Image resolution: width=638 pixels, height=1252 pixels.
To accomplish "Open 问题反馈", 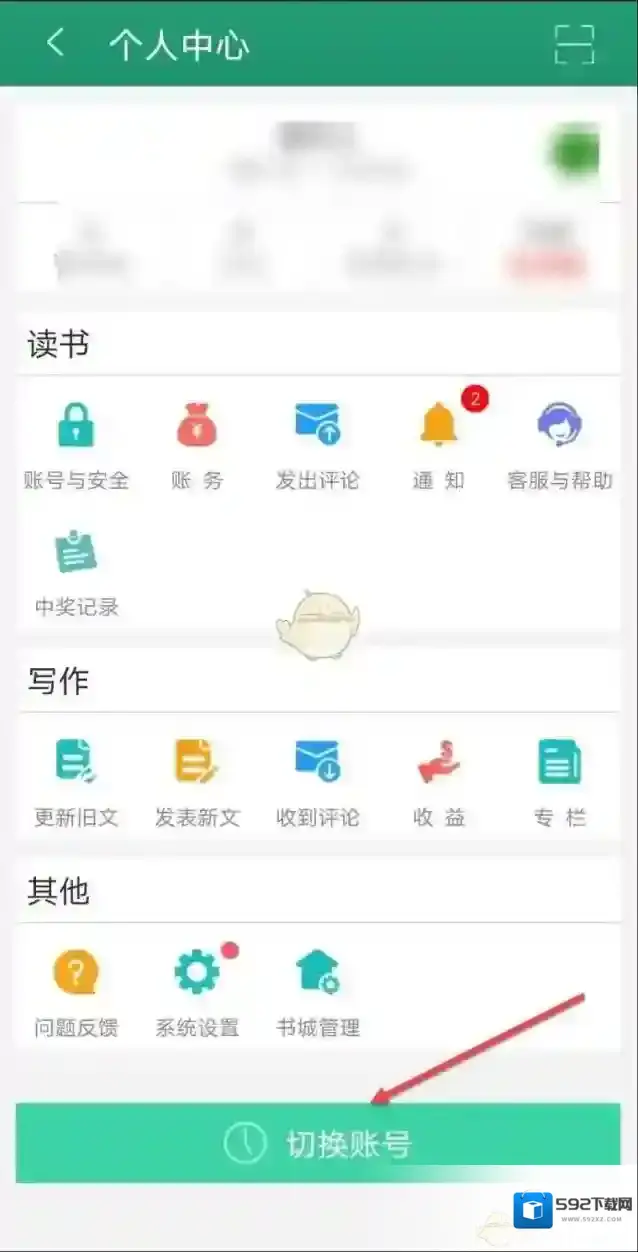I will point(76,992).
